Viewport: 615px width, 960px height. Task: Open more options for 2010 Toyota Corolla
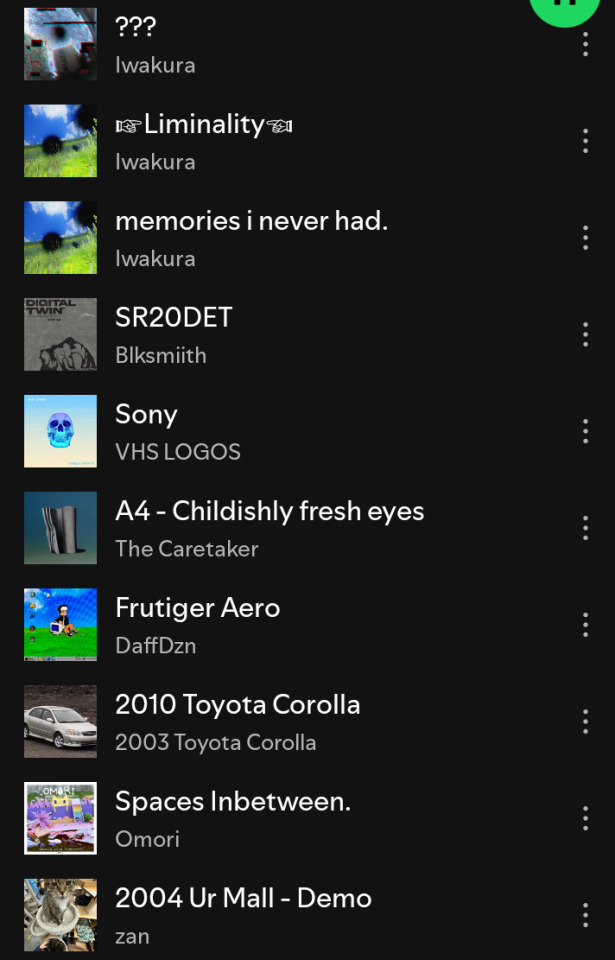tap(585, 721)
